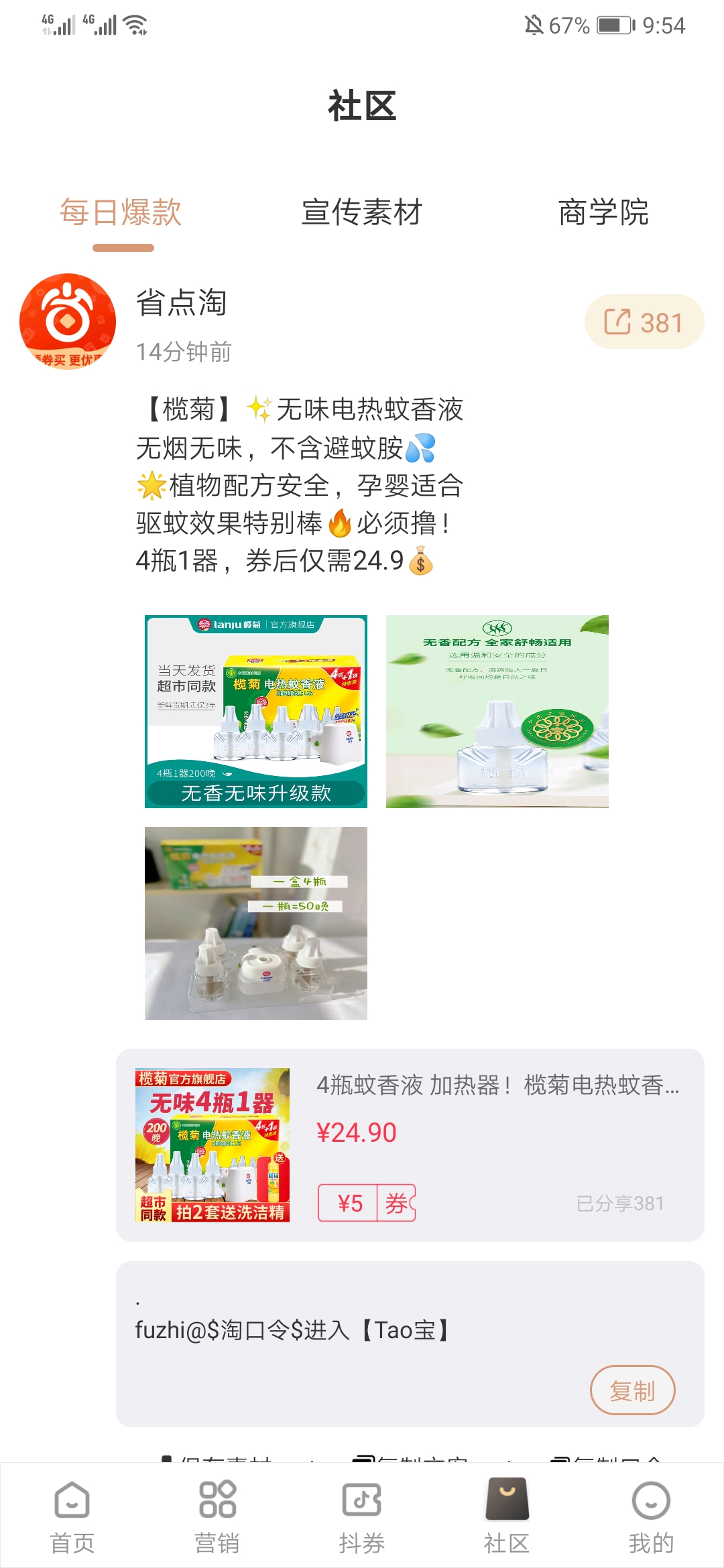Viewport: 724px width, 1568px height.
Task: Open the 一盒4瓶 photo of bottles
Action: coord(256,923)
